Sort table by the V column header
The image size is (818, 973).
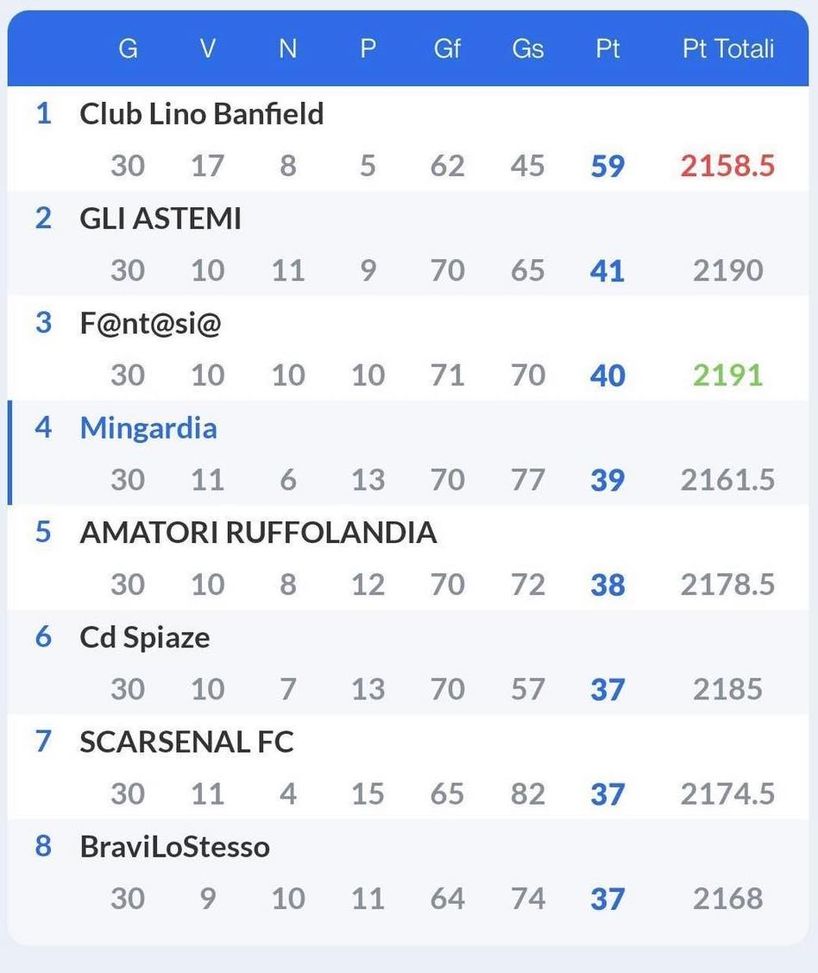207,48
